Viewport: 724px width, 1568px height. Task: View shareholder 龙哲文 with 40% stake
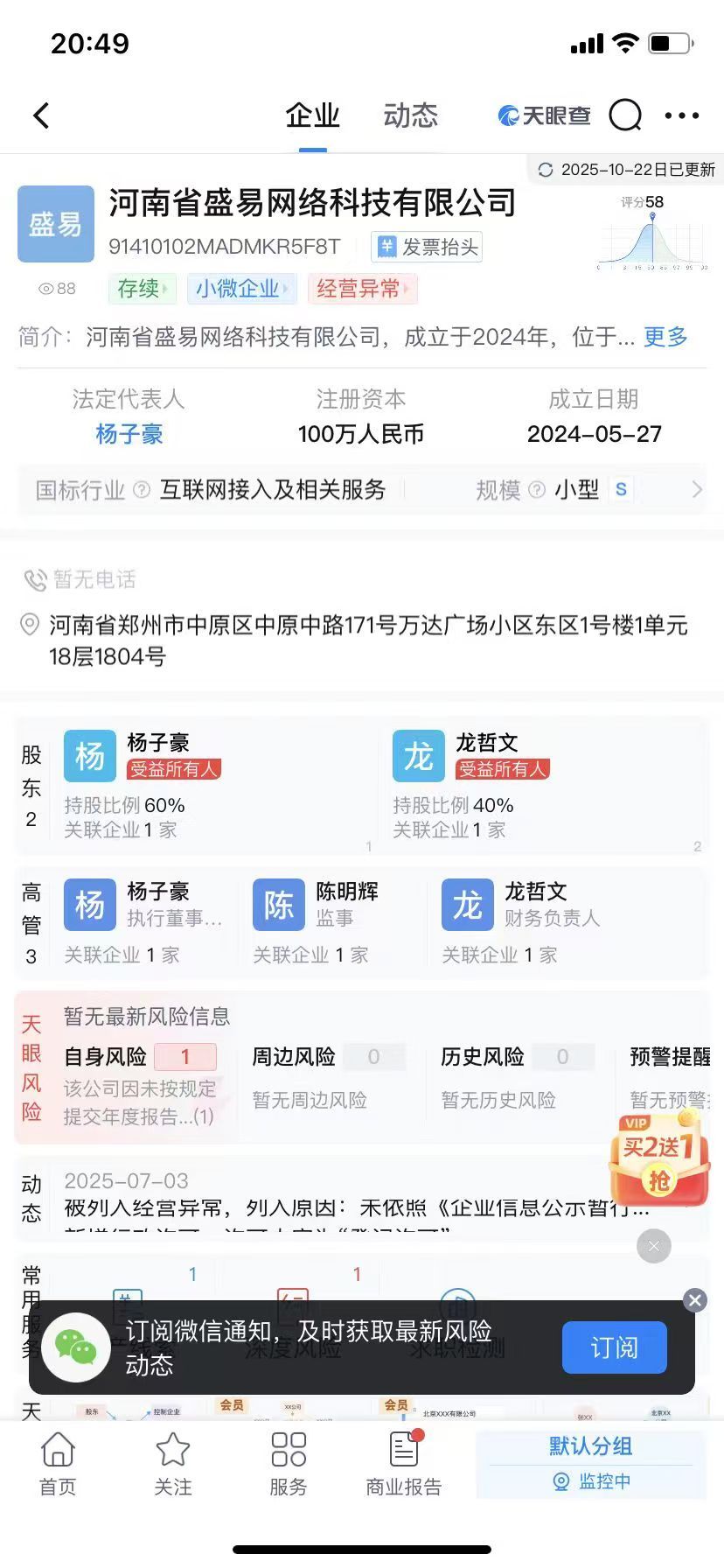click(542, 785)
